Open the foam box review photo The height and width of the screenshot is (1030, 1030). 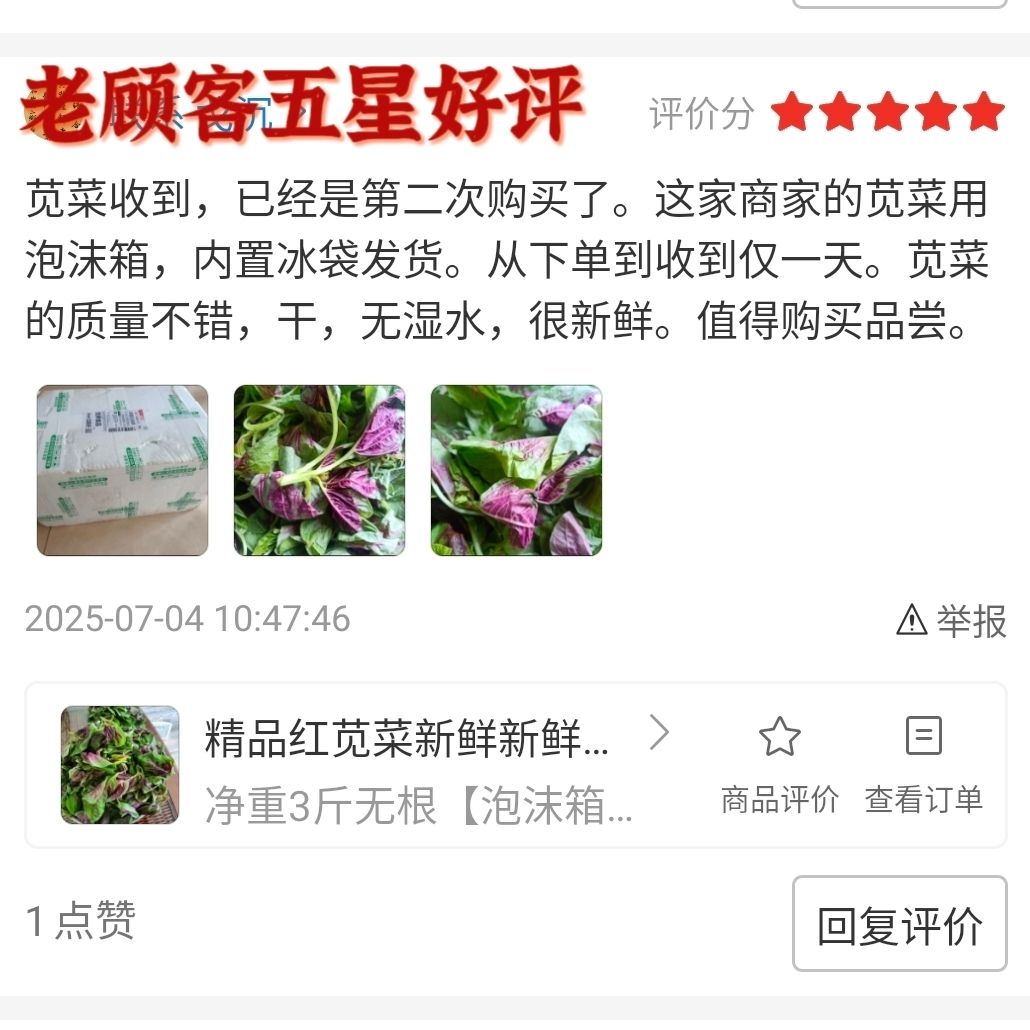pyautogui.click(x=122, y=470)
